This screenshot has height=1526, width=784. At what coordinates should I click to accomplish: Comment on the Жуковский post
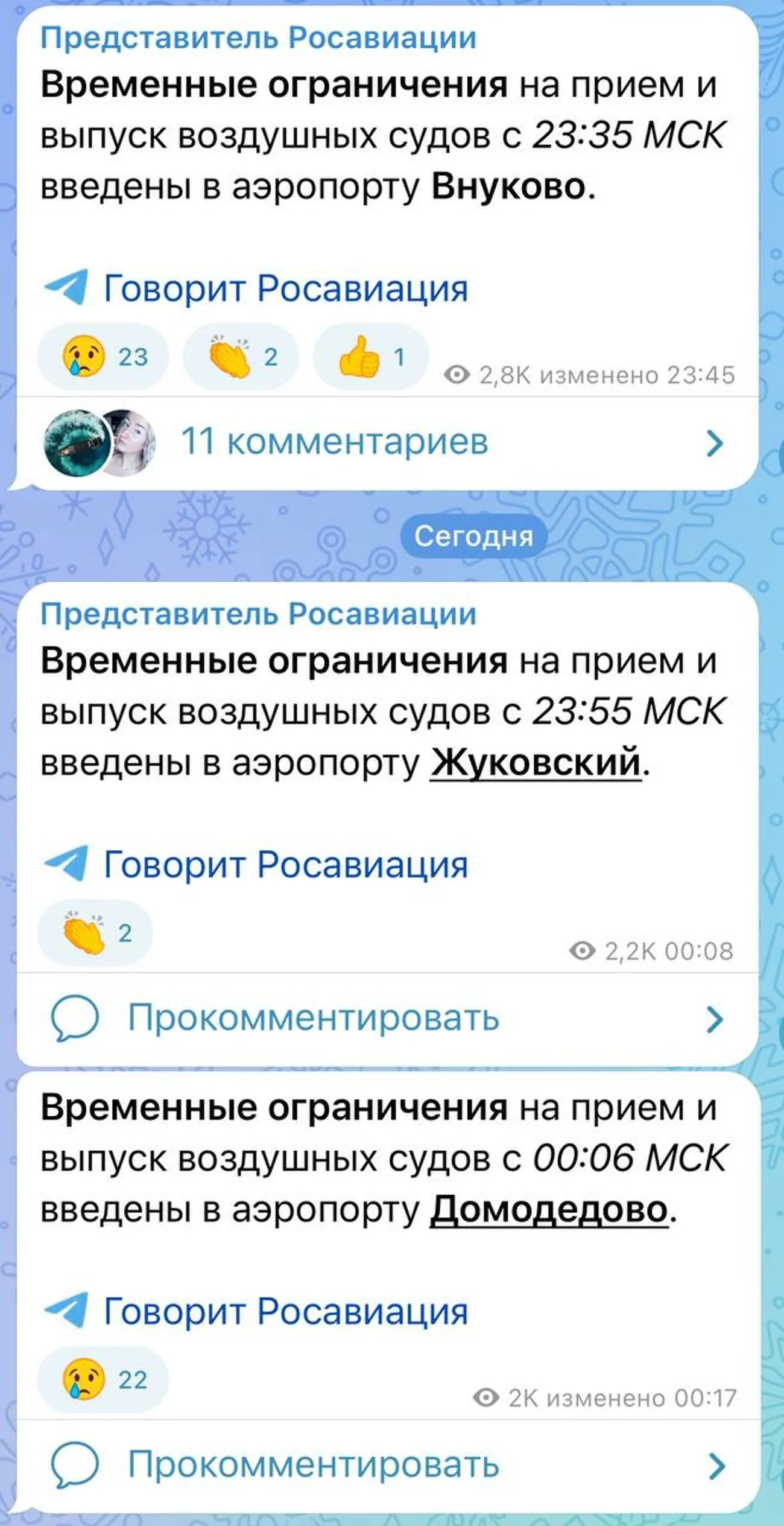314,1019
